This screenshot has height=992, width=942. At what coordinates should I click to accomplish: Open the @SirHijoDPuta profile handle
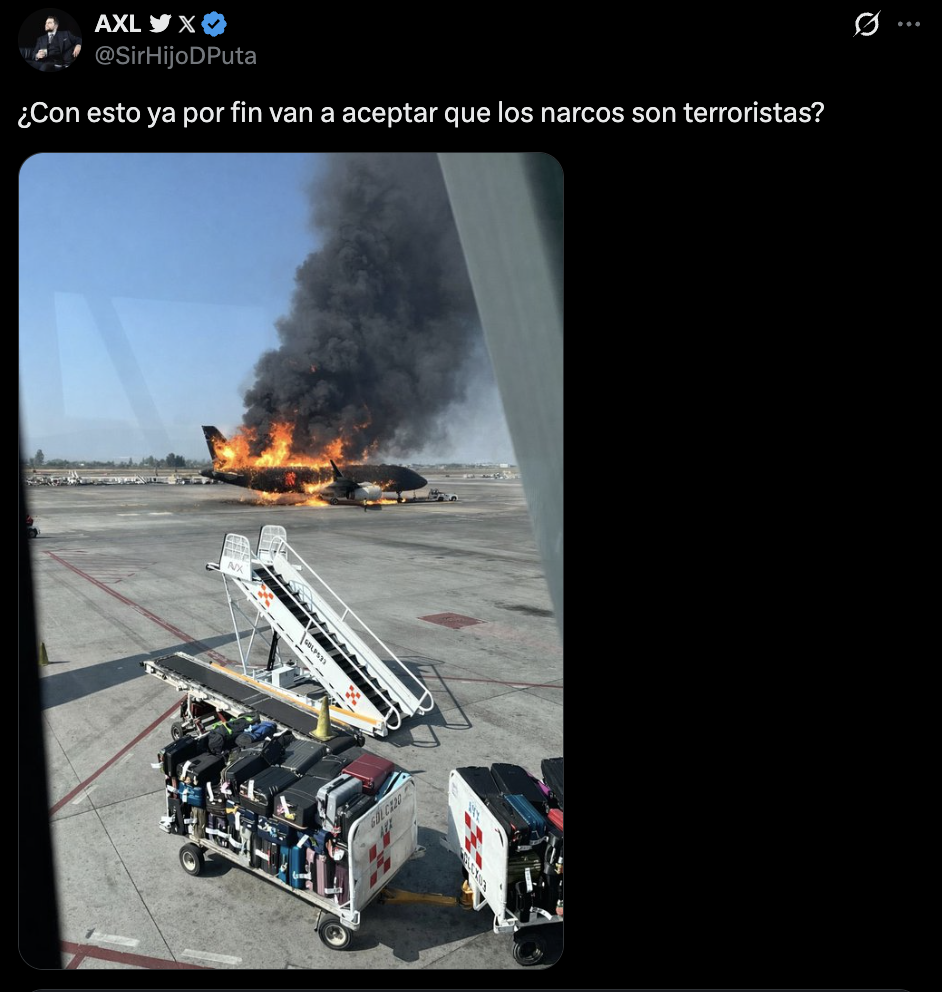pos(175,56)
